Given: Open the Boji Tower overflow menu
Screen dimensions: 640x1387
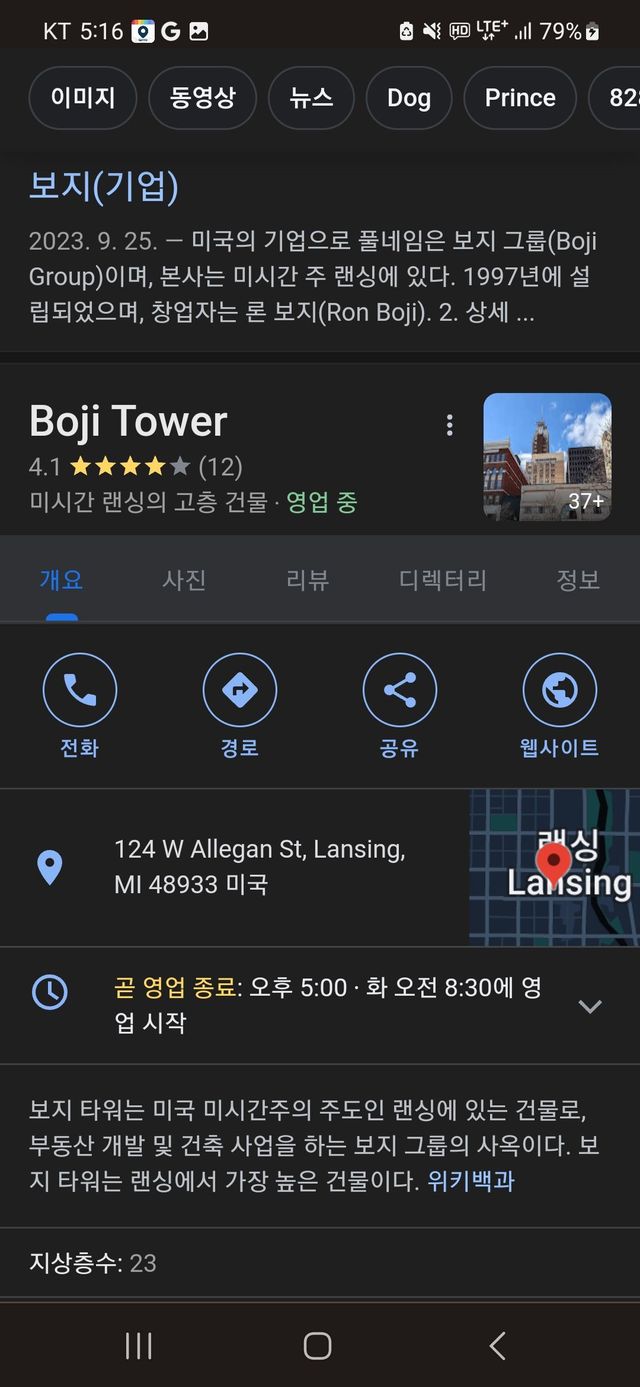Looking at the screenshot, I should pos(449,425).
